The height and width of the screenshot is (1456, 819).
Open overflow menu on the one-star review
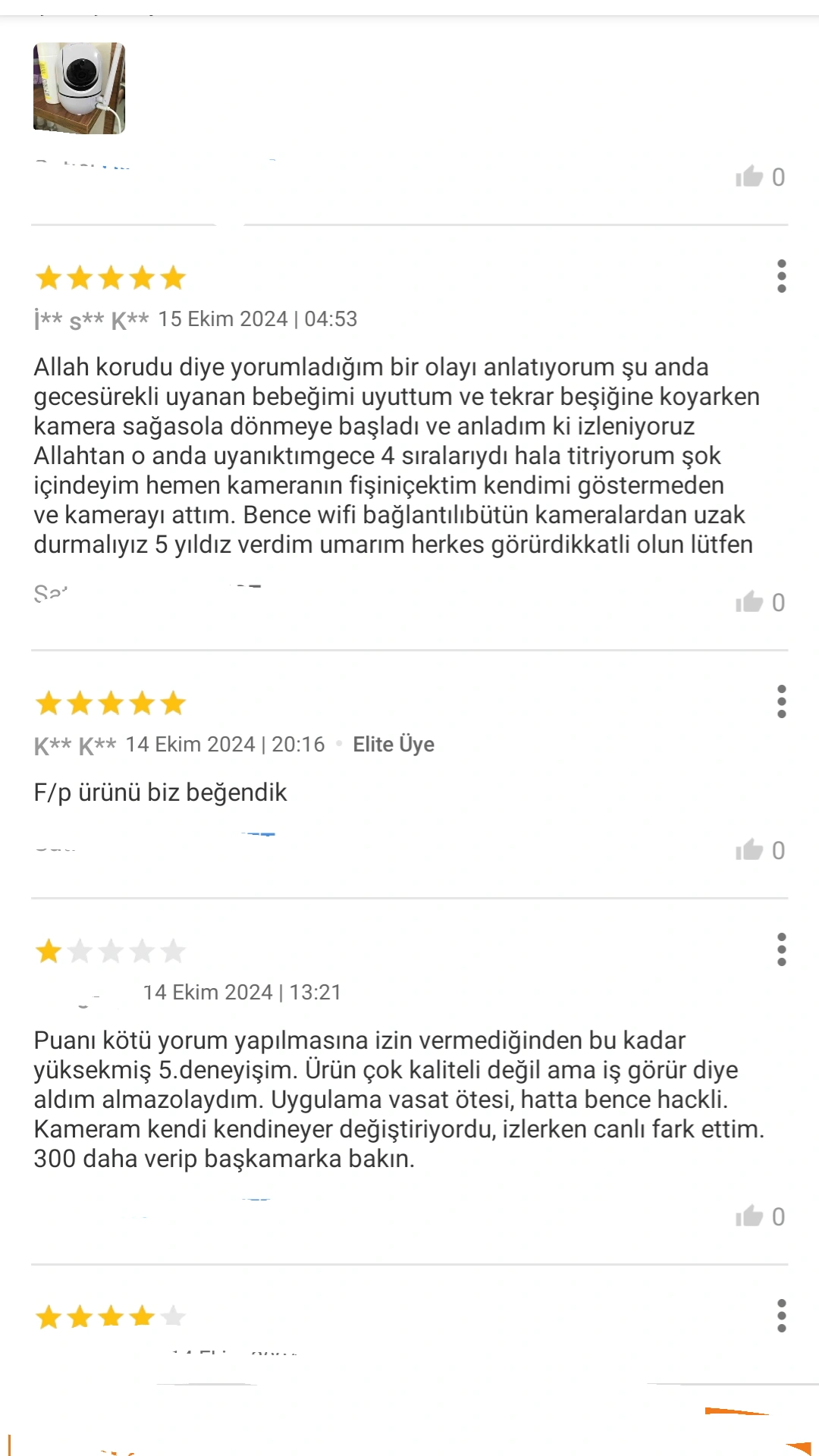tap(781, 949)
